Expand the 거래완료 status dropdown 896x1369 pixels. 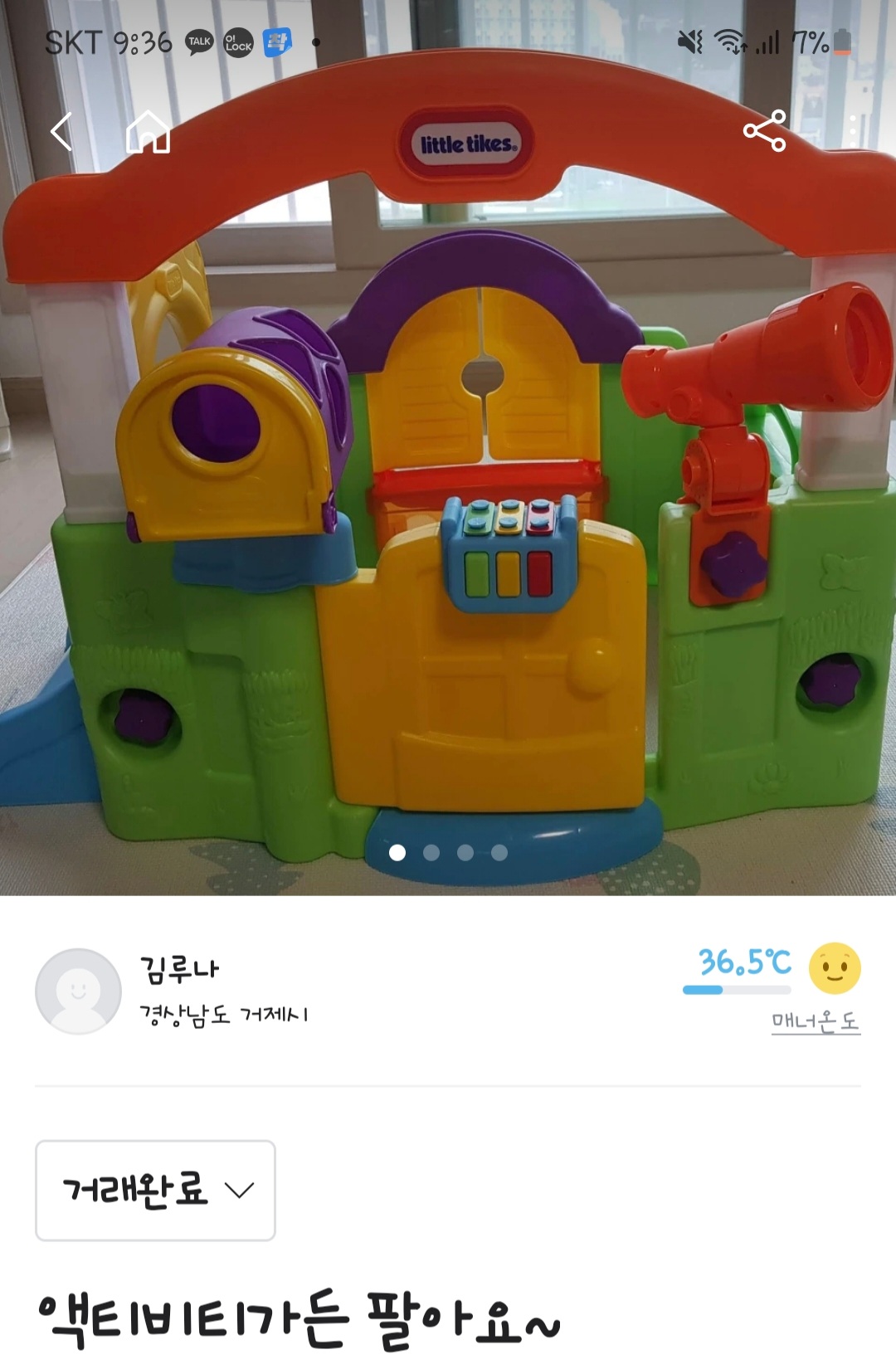[x=156, y=1190]
